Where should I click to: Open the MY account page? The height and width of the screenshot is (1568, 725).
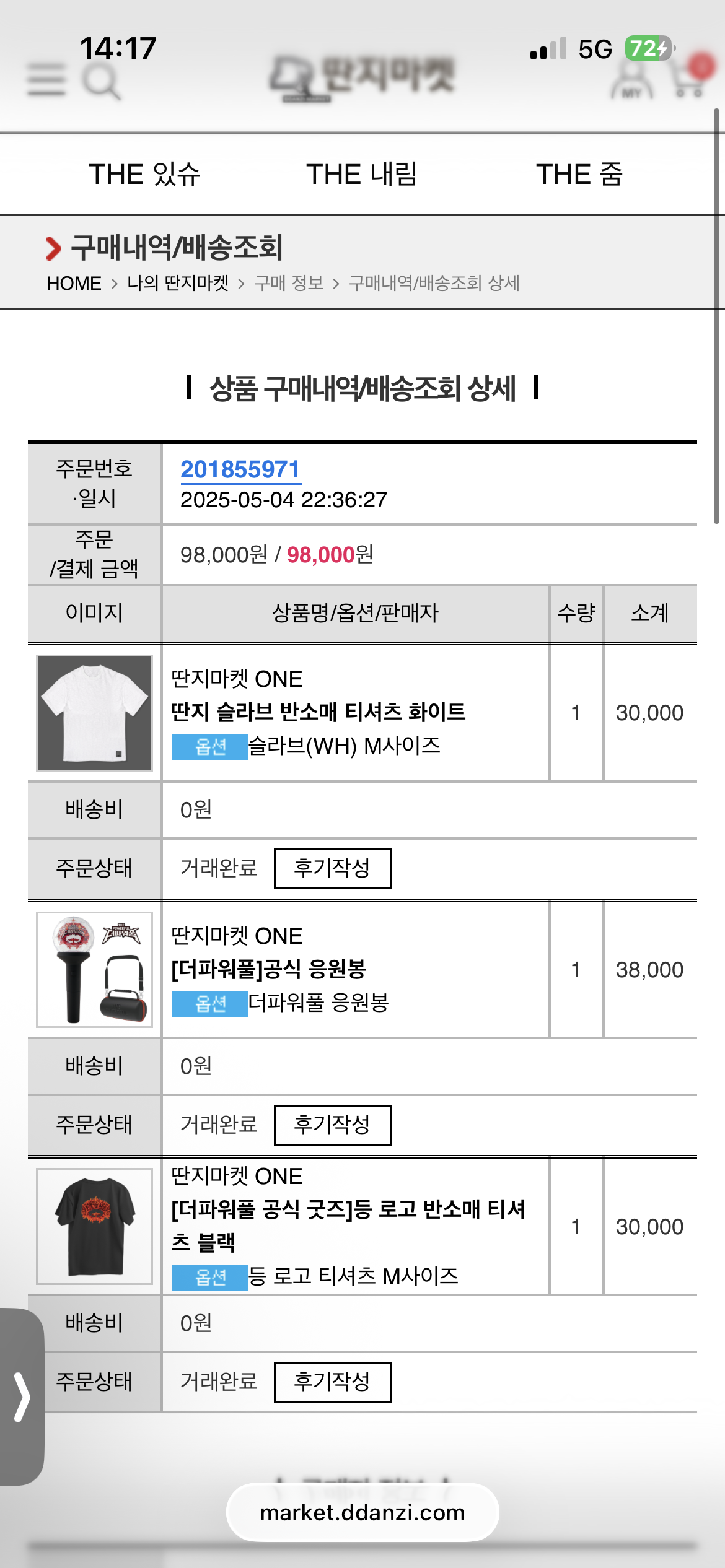click(x=632, y=79)
